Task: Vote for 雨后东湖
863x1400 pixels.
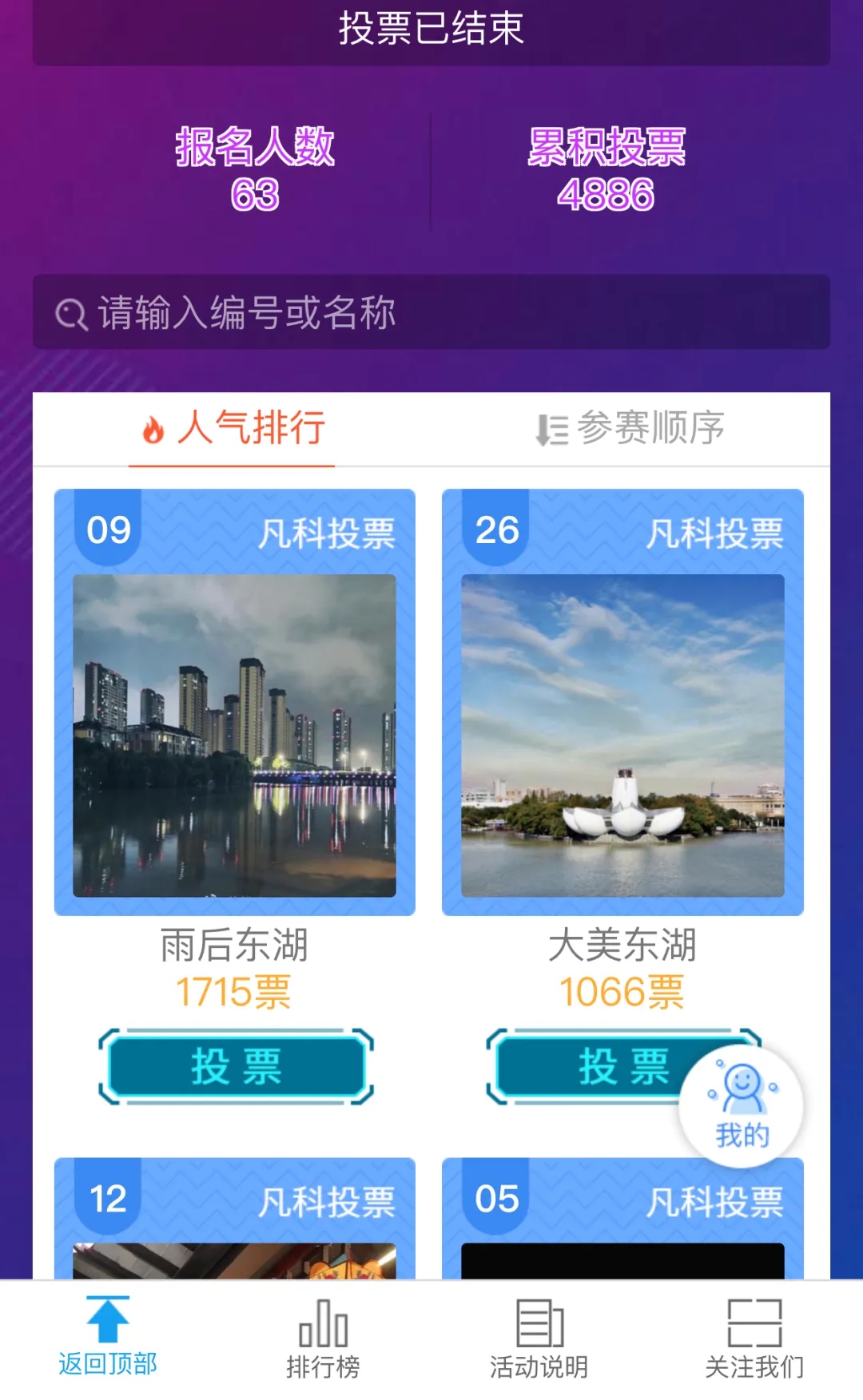Action: [x=236, y=1067]
